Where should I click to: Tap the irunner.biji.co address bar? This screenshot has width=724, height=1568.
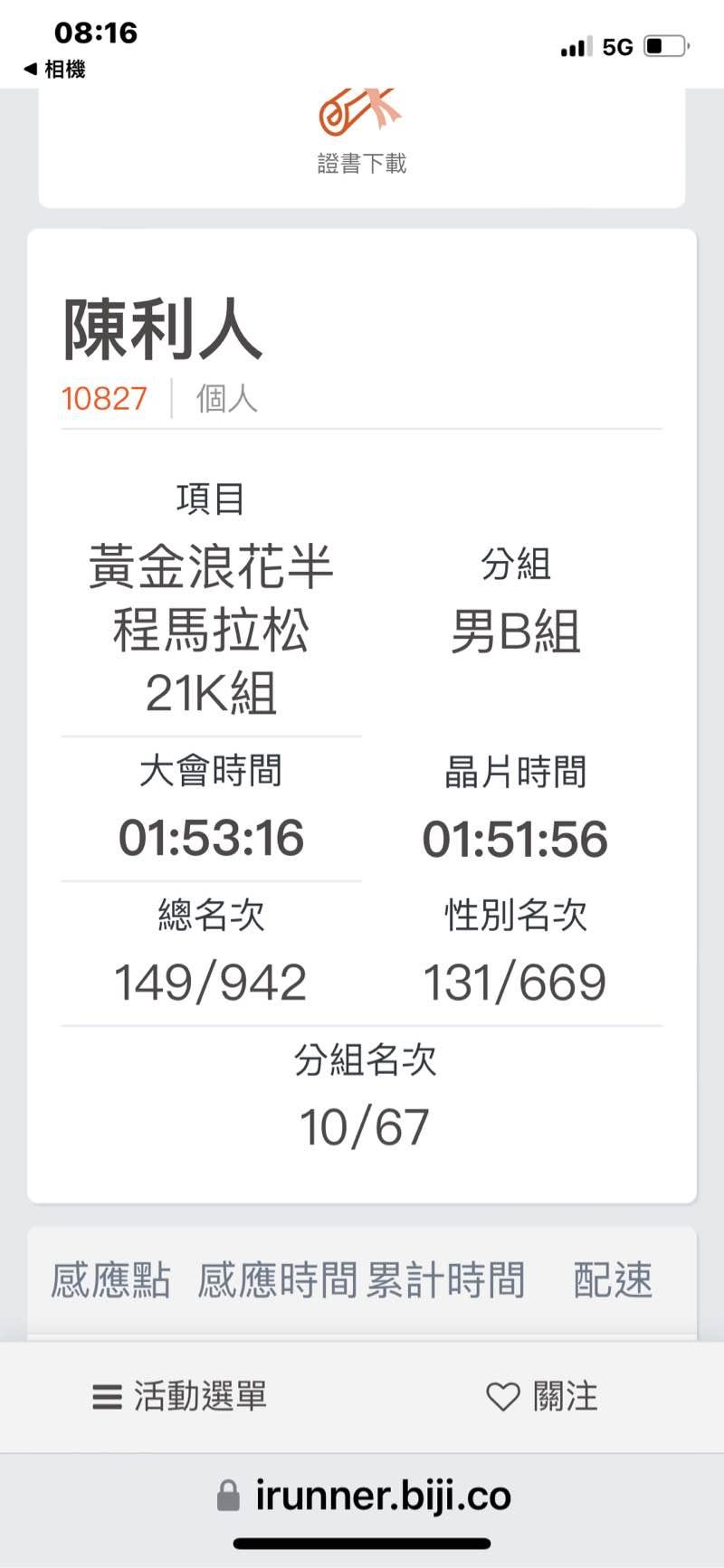[x=362, y=1496]
